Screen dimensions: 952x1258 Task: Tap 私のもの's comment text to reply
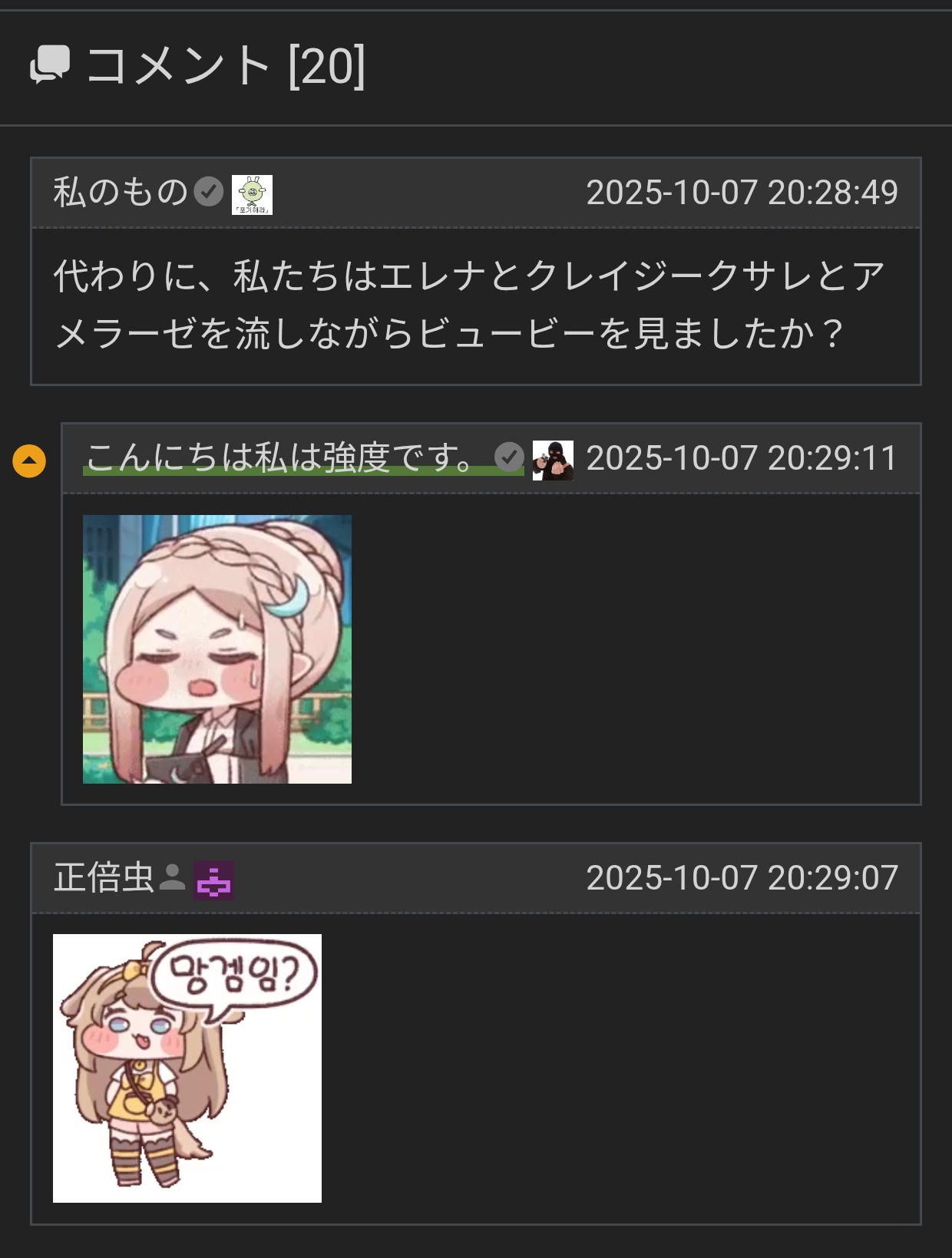470,305
